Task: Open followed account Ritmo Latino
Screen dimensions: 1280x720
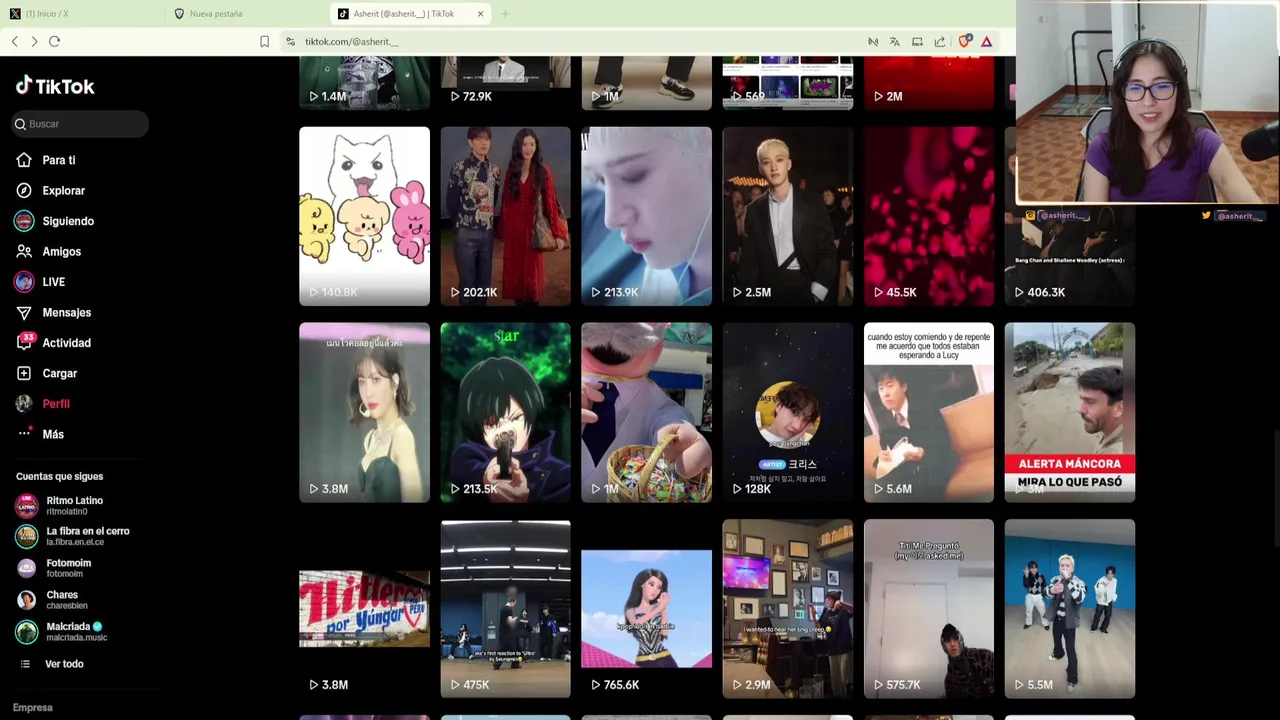Action: pyautogui.click(x=73, y=505)
